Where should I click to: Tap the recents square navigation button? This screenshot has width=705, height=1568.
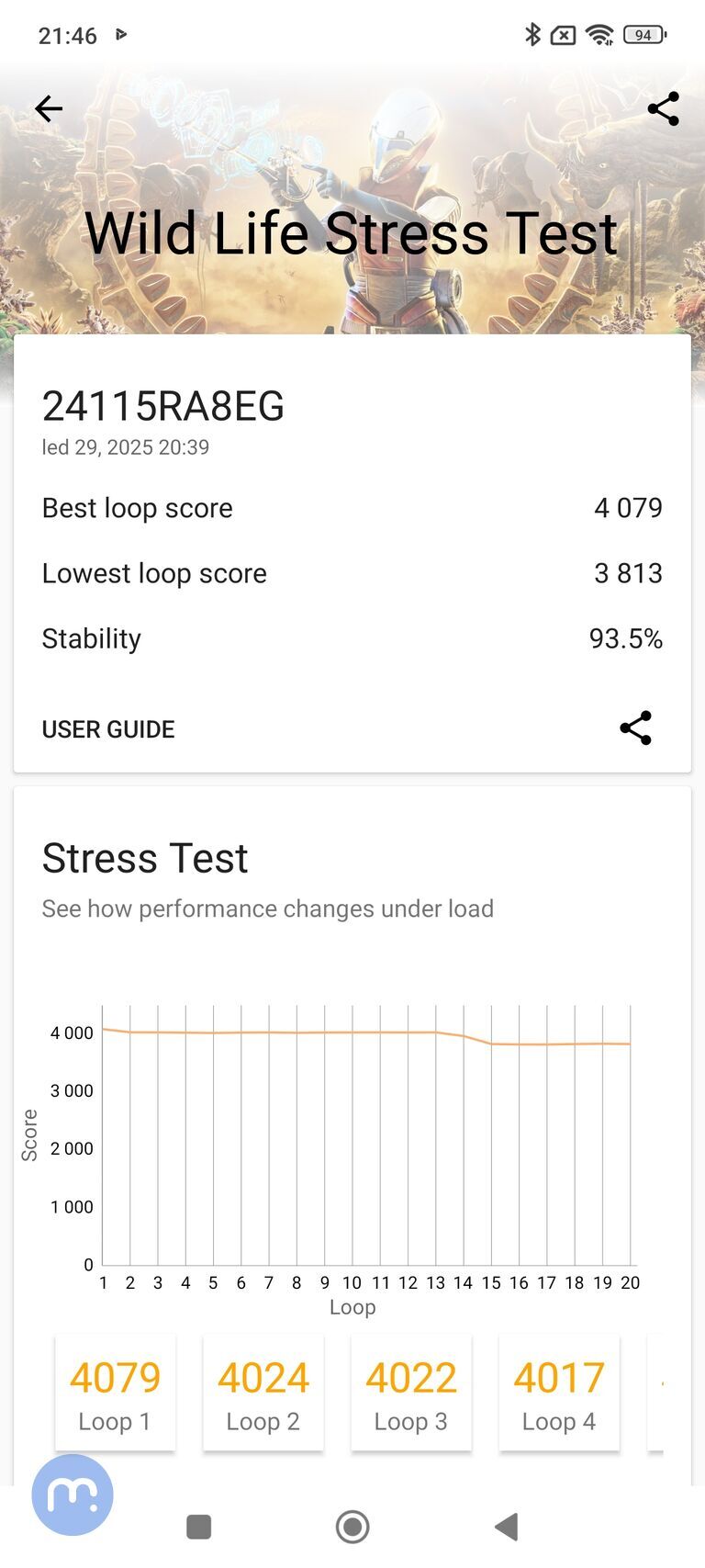click(x=197, y=1527)
